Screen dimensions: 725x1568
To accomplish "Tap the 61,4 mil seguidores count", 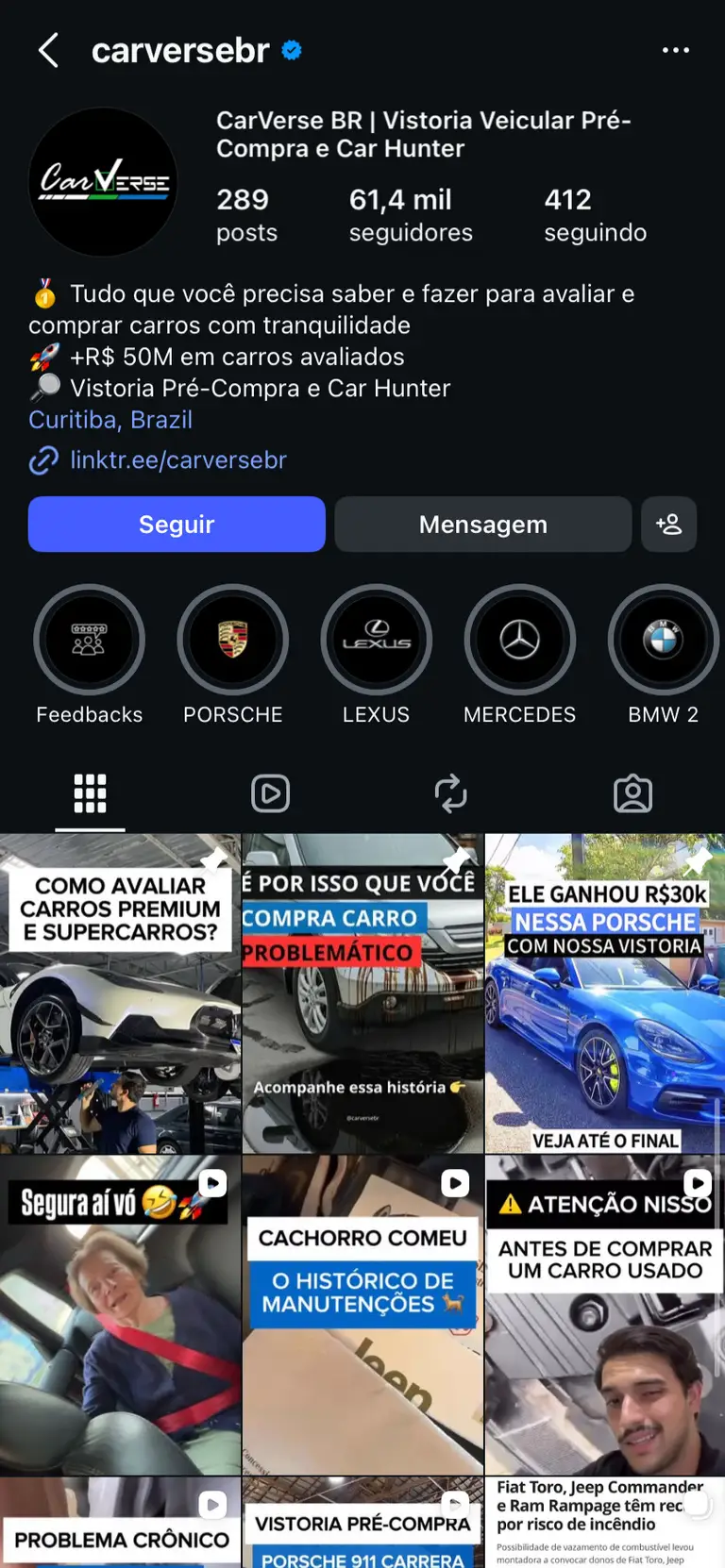I will tap(410, 213).
